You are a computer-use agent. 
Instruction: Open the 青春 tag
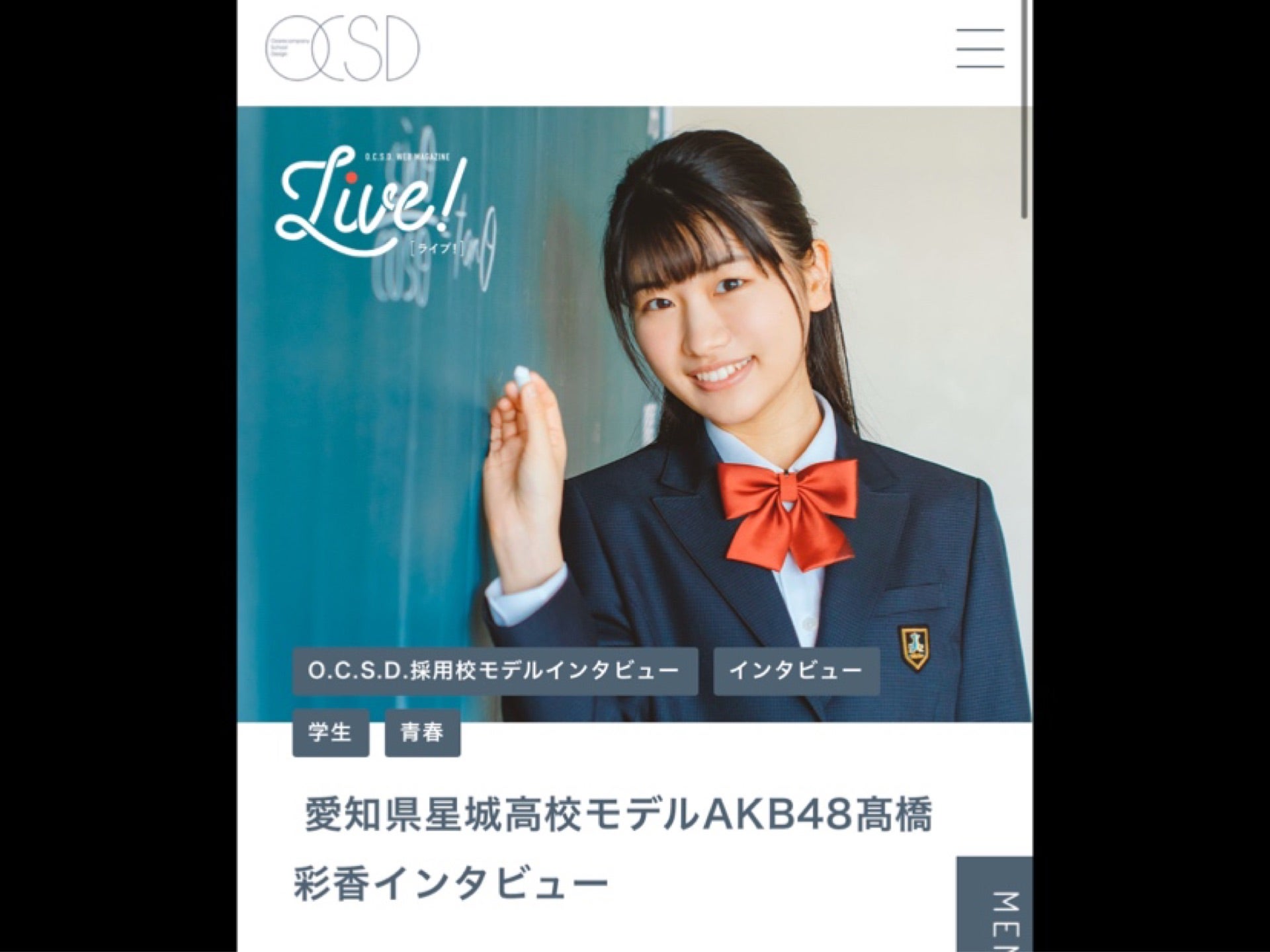(422, 733)
